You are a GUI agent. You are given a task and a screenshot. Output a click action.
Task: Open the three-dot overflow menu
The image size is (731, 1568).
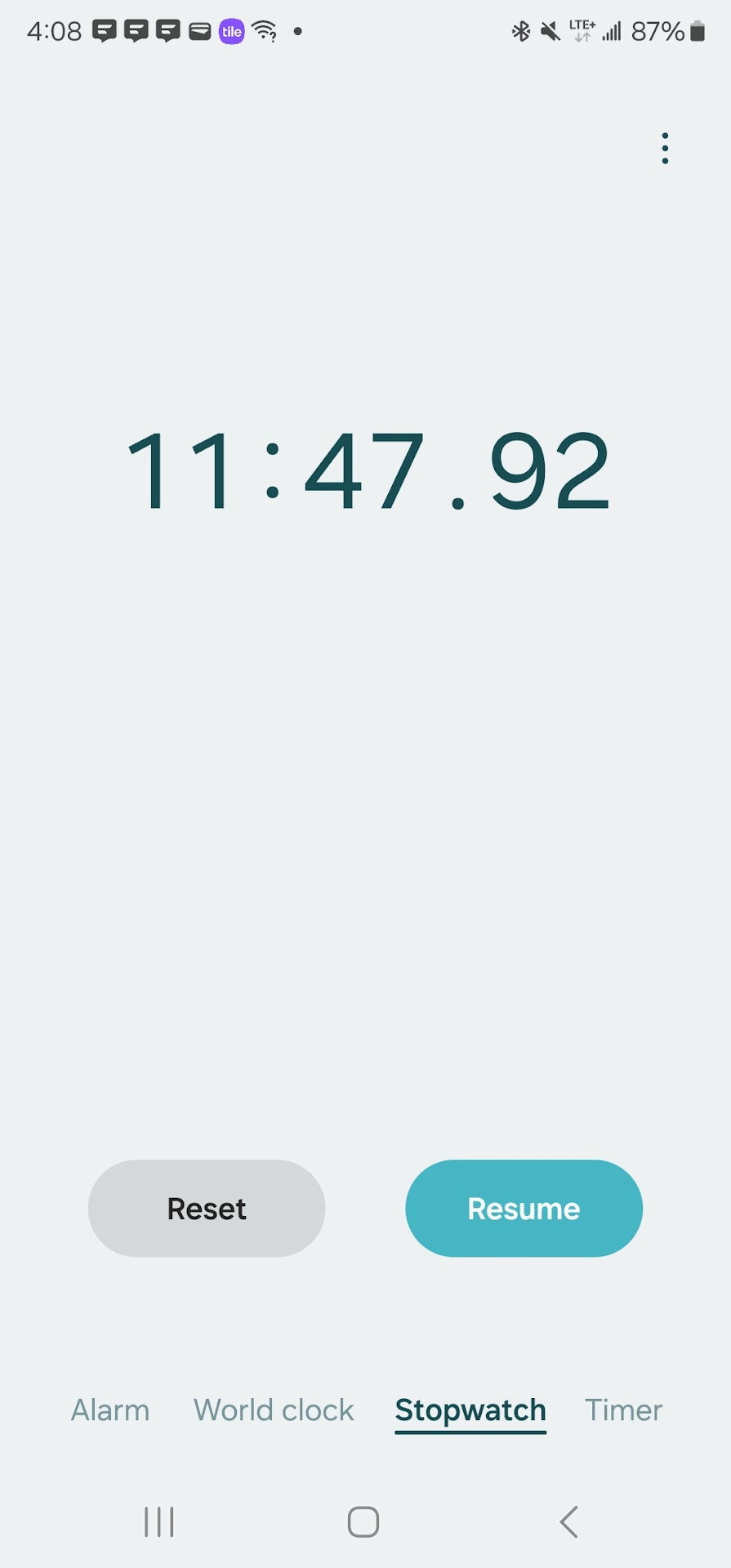(x=665, y=149)
